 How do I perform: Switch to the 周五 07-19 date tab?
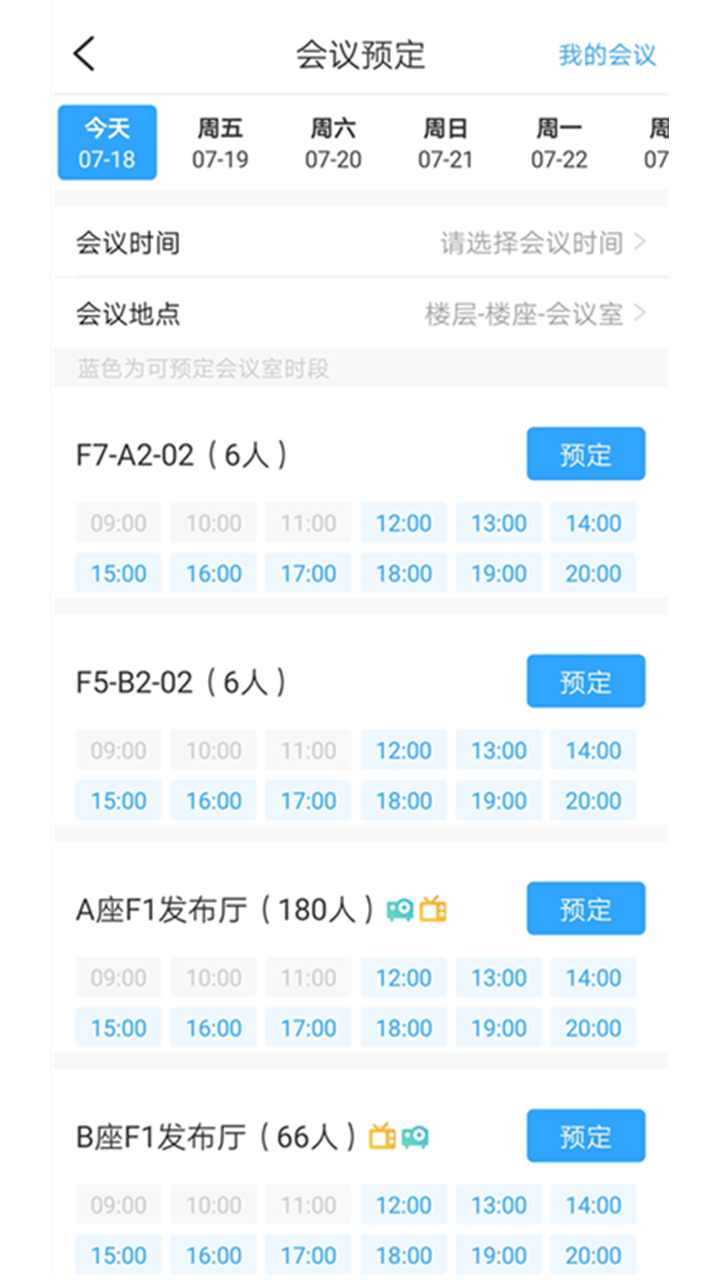220,143
